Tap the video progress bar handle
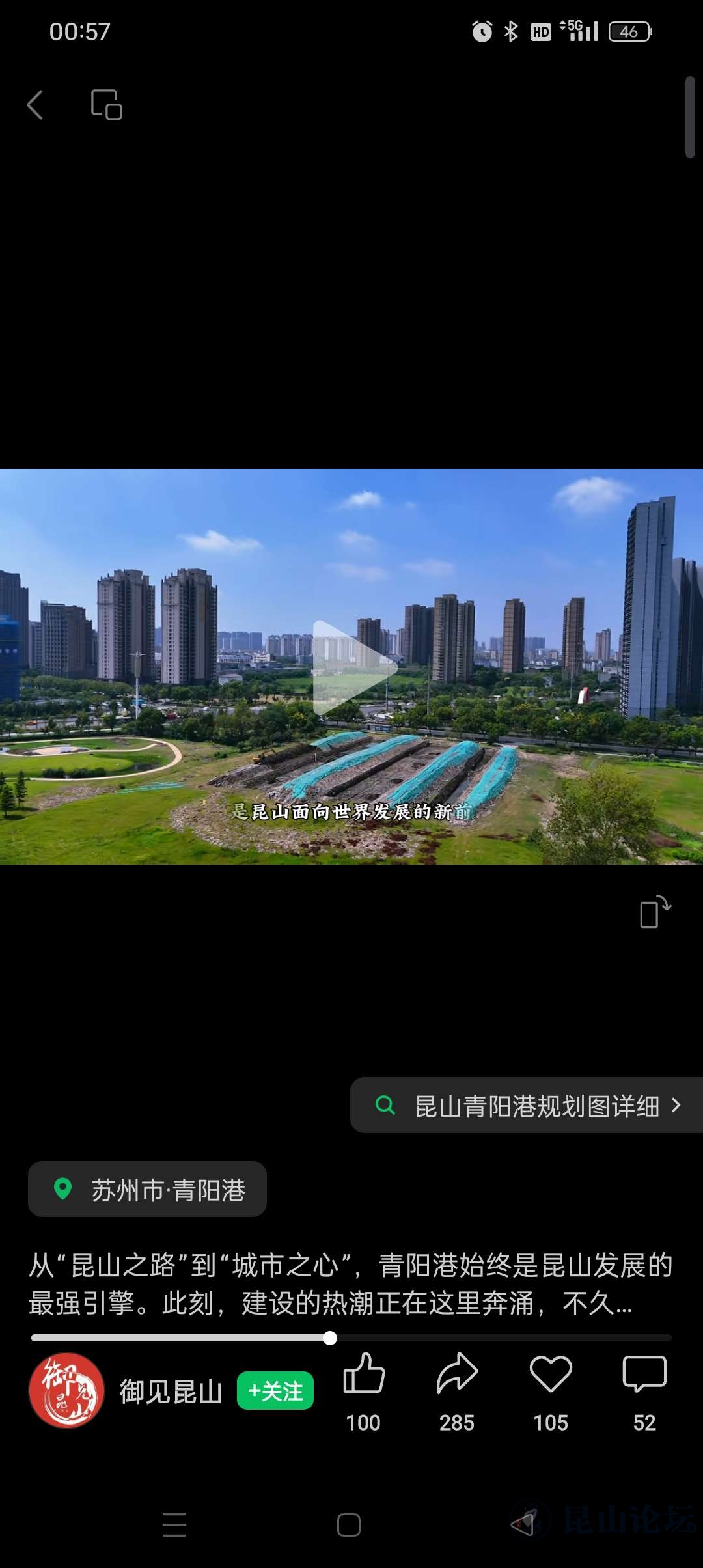703x1568 pixels. click(330, 1338)
